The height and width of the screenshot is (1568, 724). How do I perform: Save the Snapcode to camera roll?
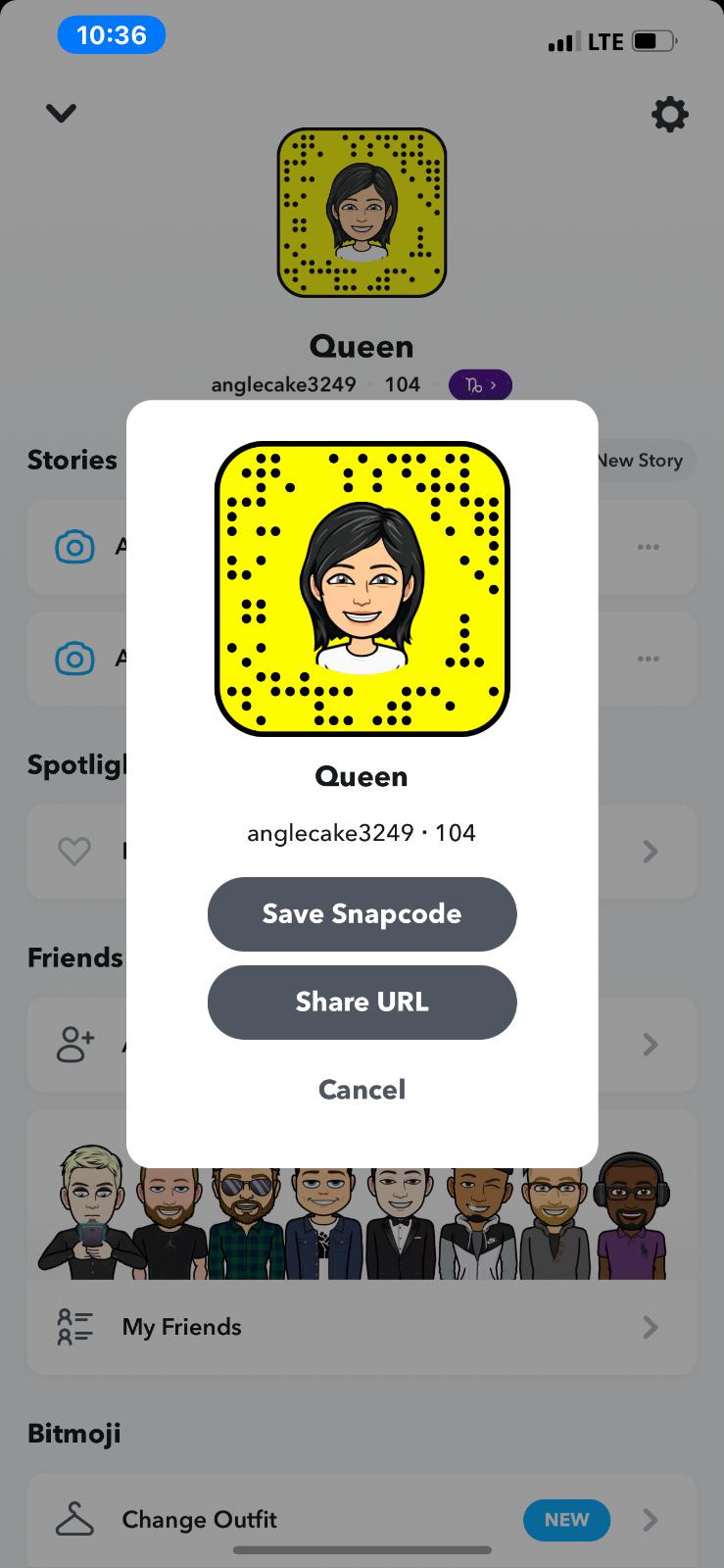[x=362, y=913]
